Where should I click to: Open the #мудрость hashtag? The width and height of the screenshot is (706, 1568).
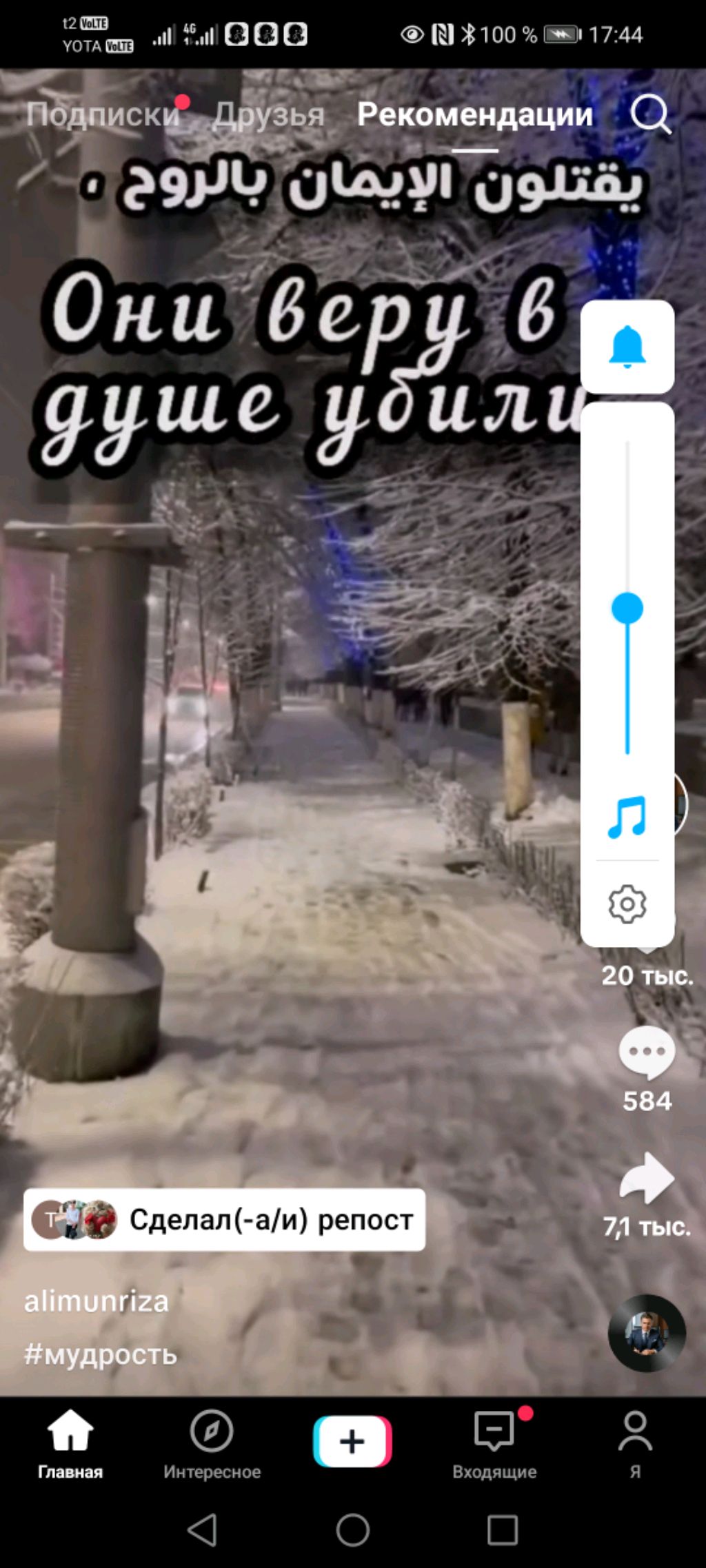tap(101, 1354)
